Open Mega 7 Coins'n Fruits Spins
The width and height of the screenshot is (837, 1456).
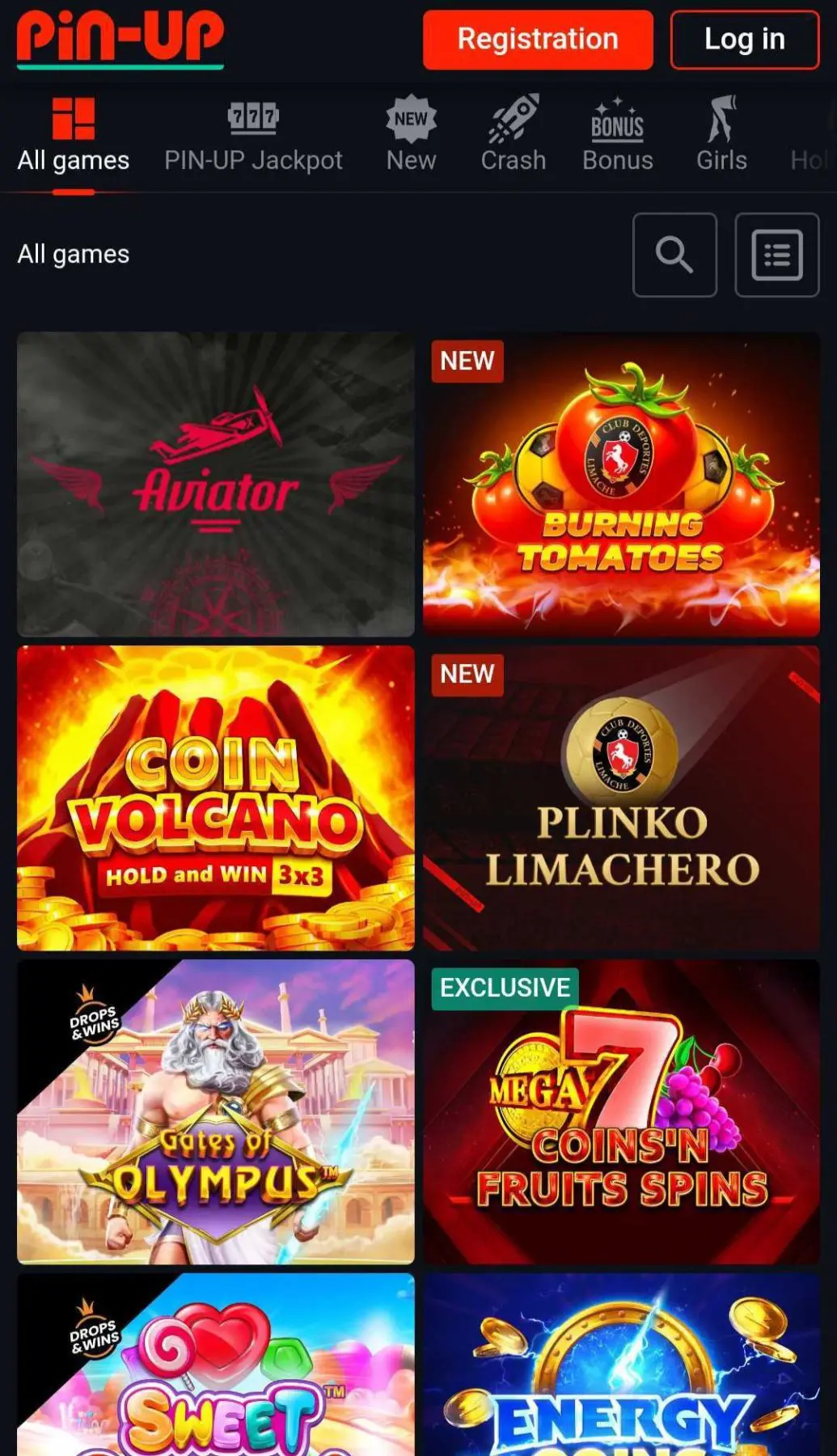click(621, 1111)
